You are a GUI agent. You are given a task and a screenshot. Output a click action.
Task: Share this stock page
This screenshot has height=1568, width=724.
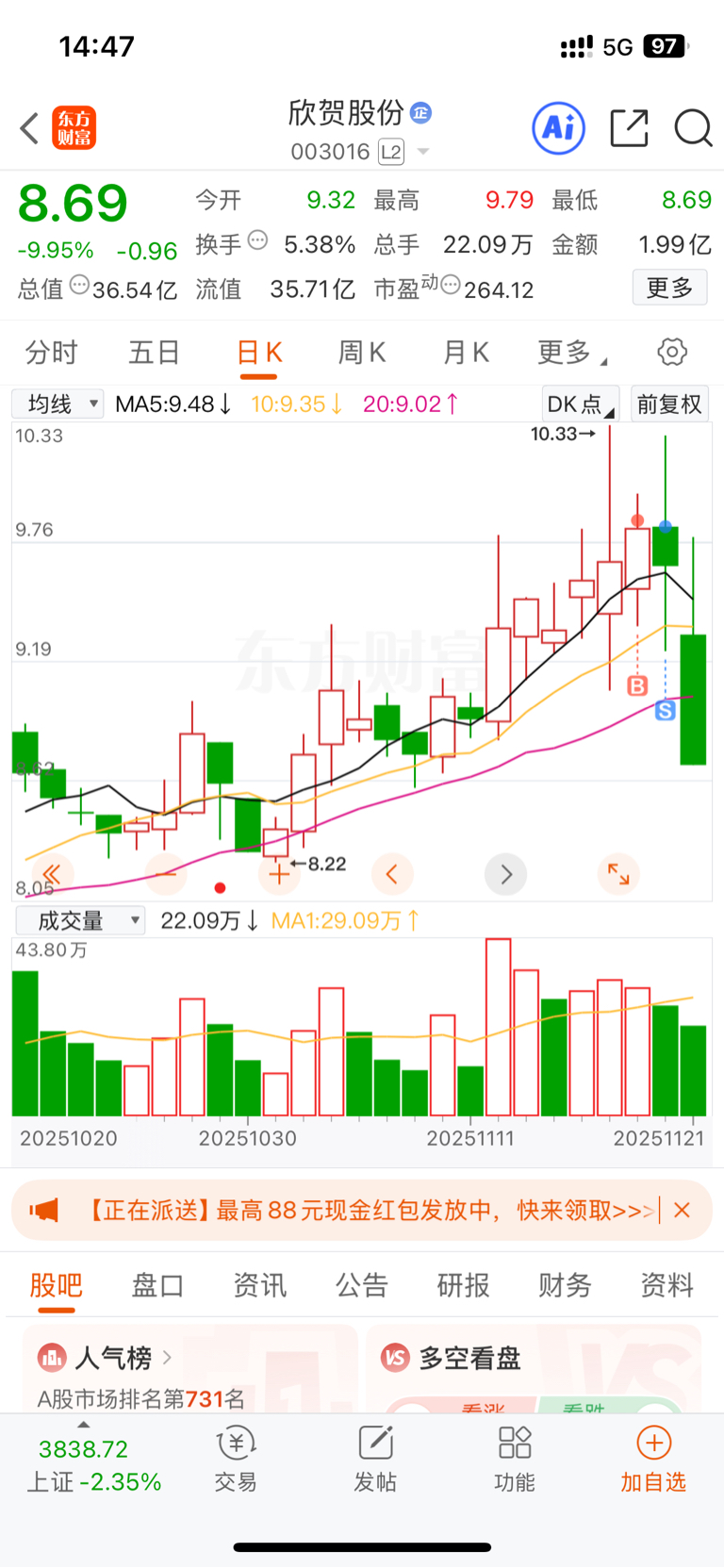[629, 128]
